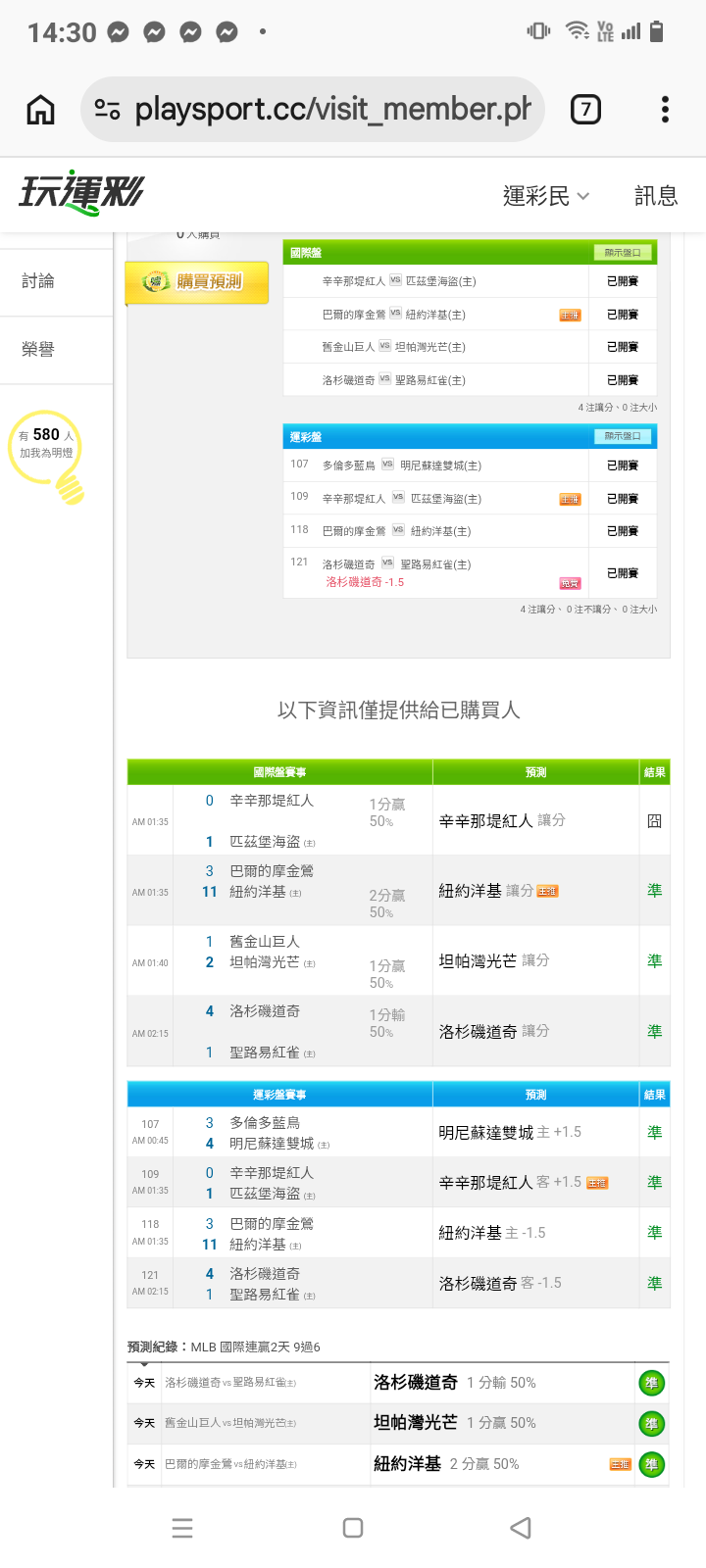The image size is (706, 1568).
Task: Tap the system back button
Action: 521,1527
